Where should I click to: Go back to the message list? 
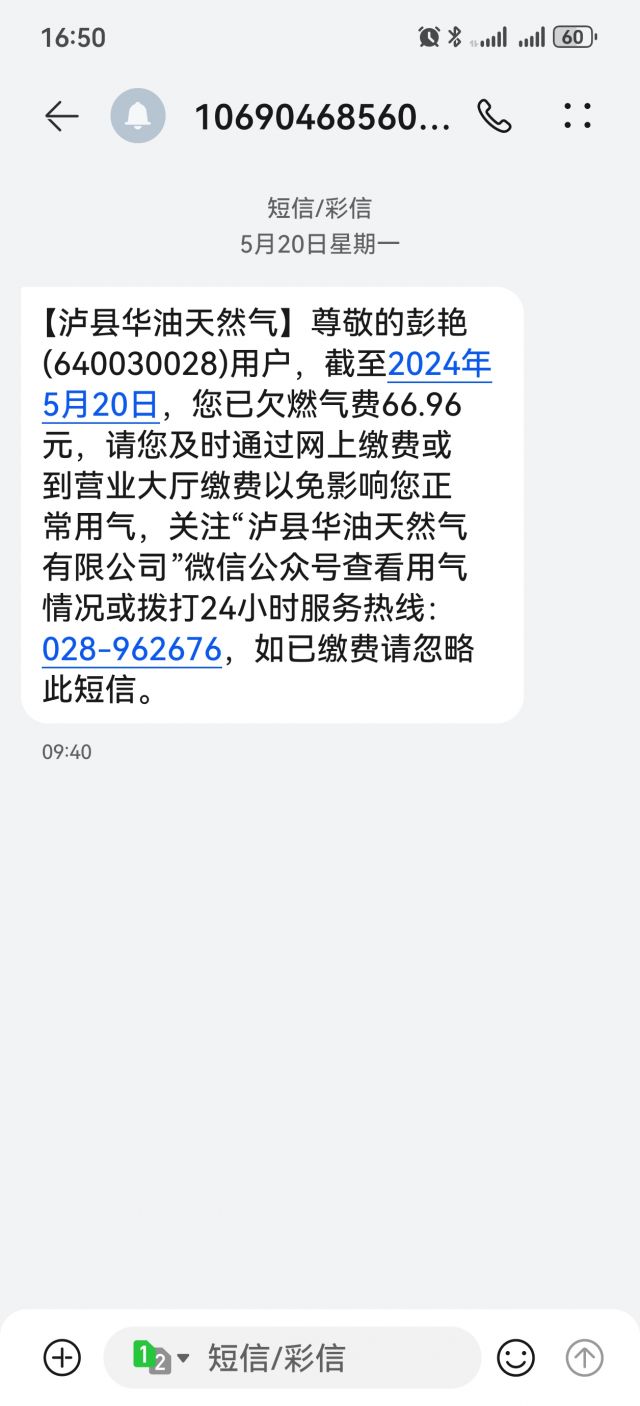pos(61,117)
